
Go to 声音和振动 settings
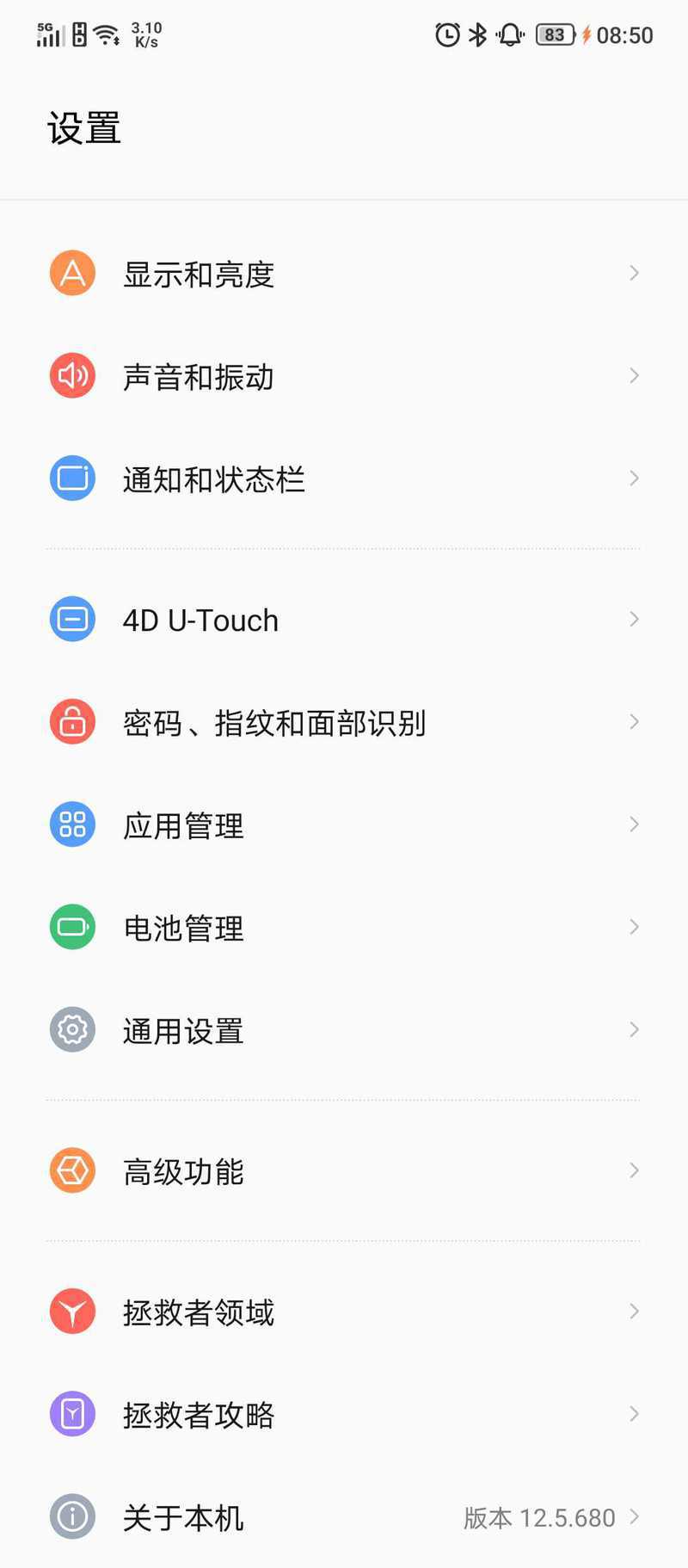(x=344, y=376)
